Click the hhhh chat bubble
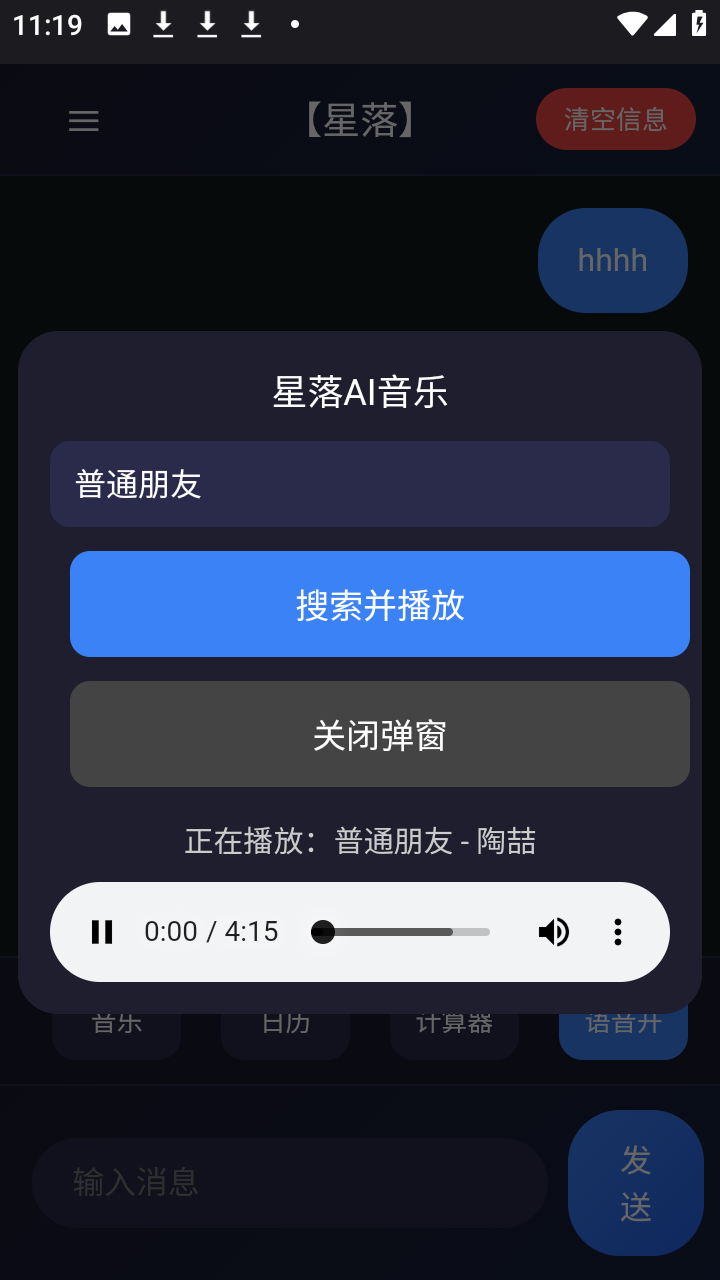 pyautogui.click(x=612, y=260)
